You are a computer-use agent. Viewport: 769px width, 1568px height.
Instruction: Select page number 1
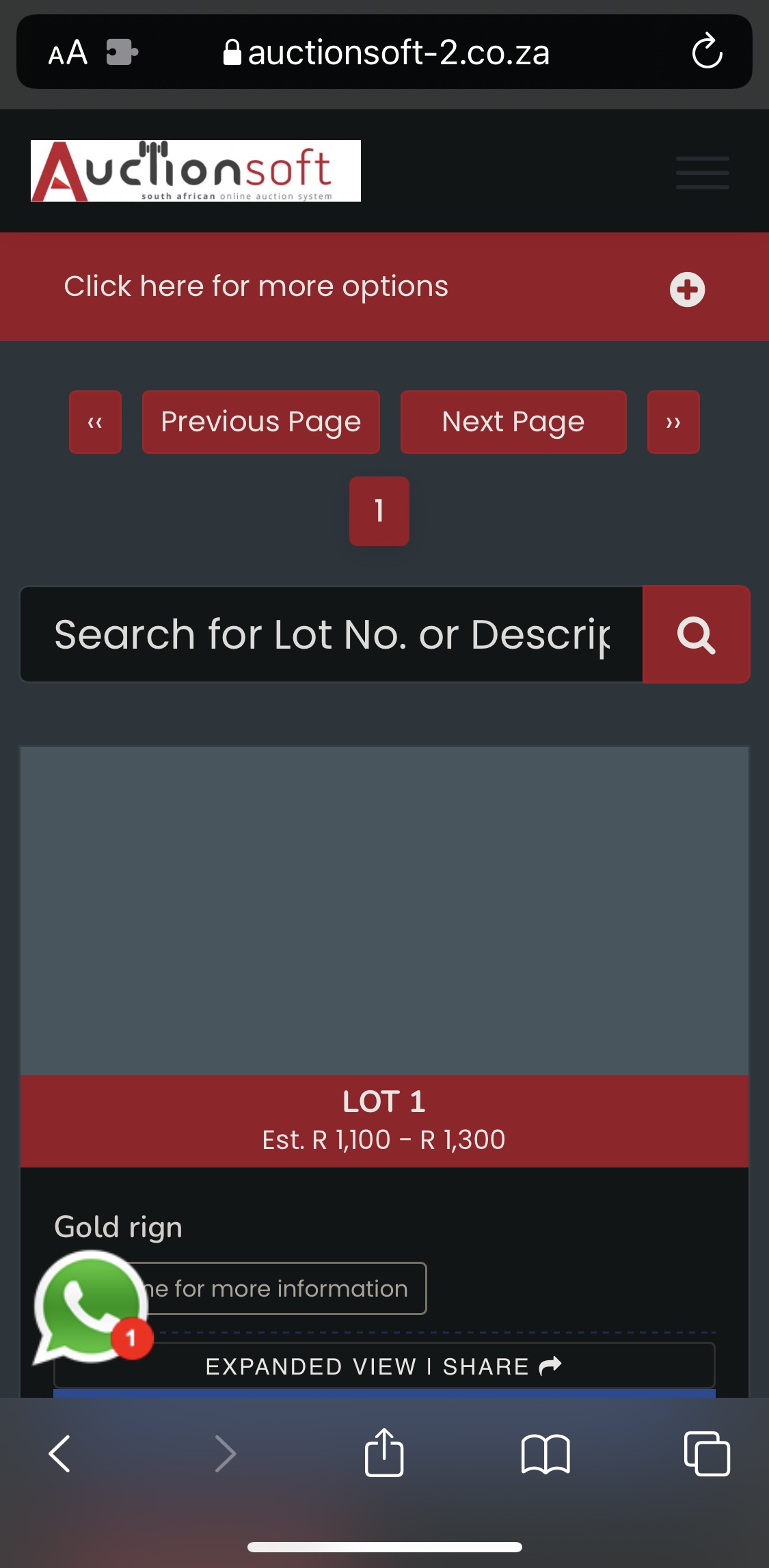pos(379,511)
